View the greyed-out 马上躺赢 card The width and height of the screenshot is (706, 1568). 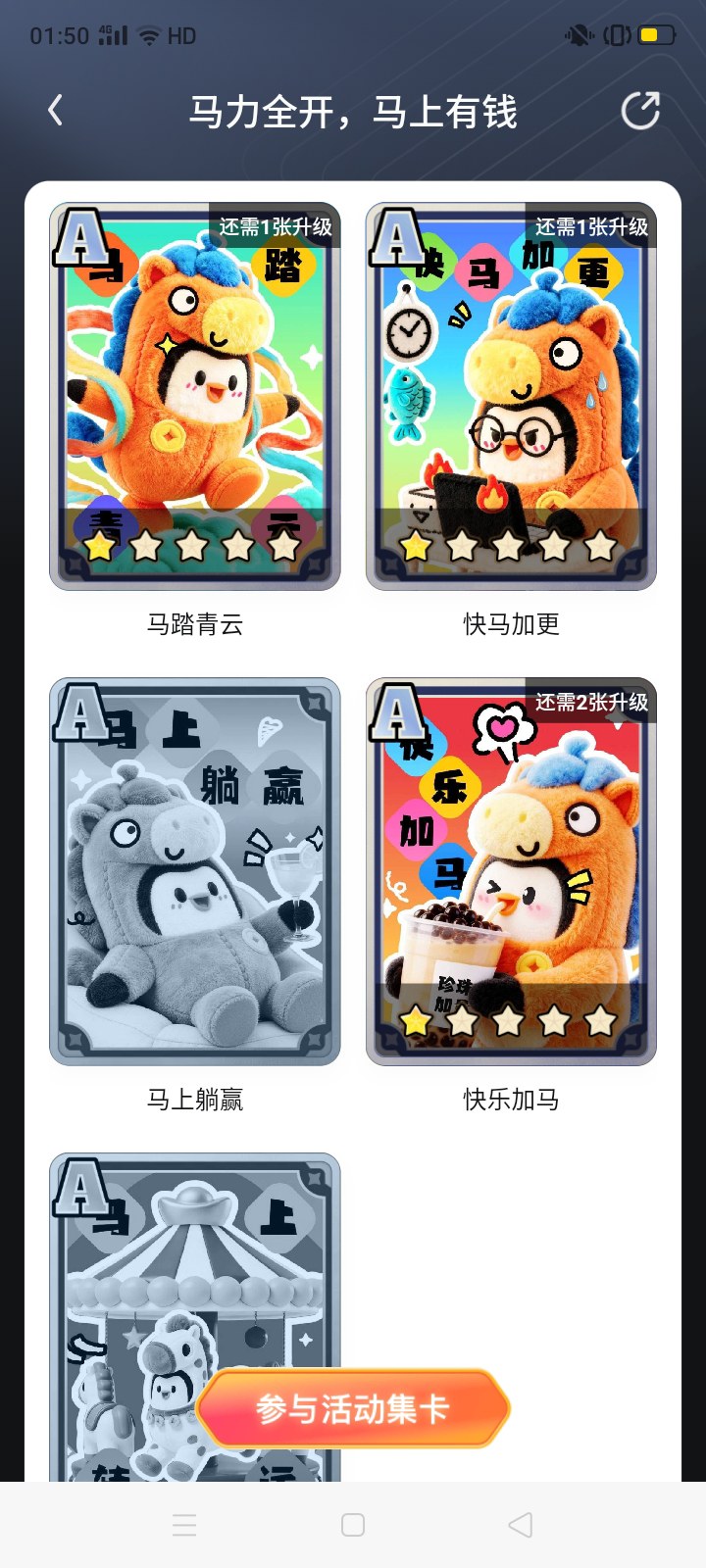pyautogui.click(x=195, y=871)
